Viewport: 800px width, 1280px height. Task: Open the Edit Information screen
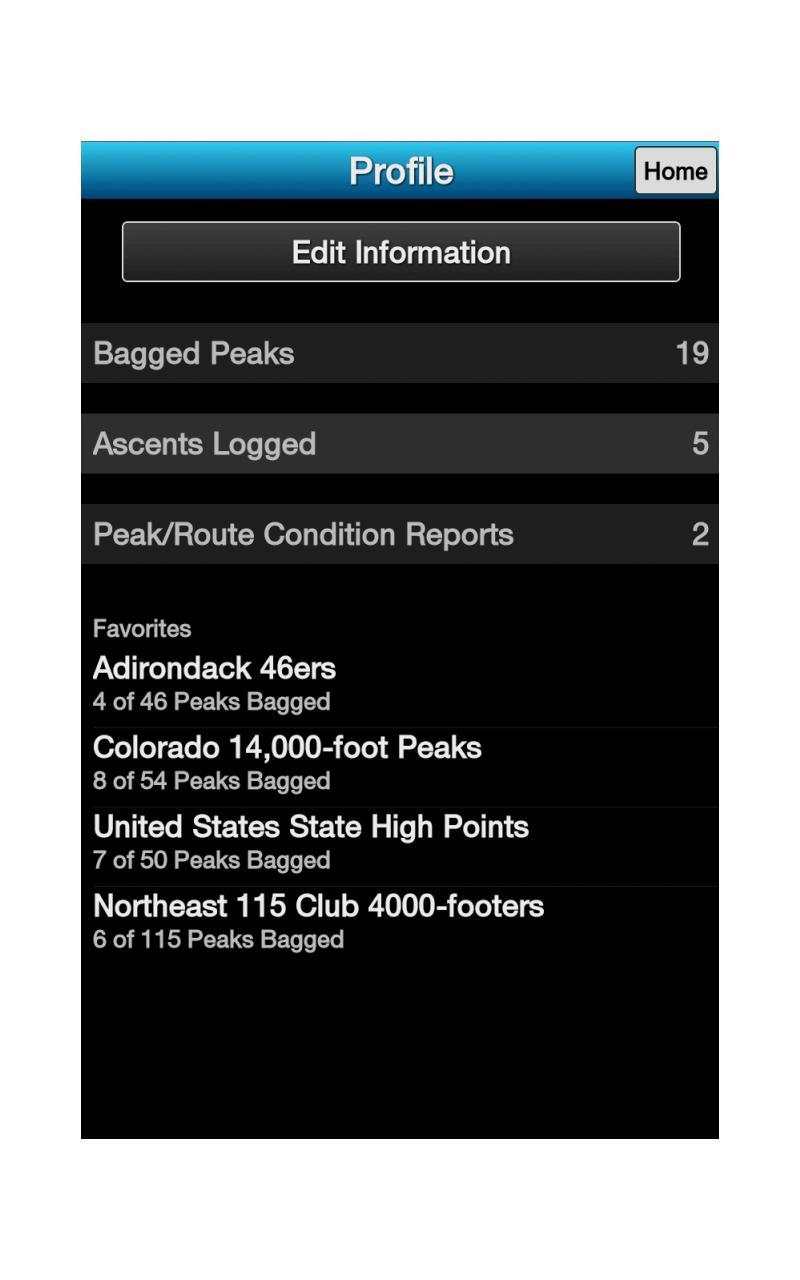400,252
